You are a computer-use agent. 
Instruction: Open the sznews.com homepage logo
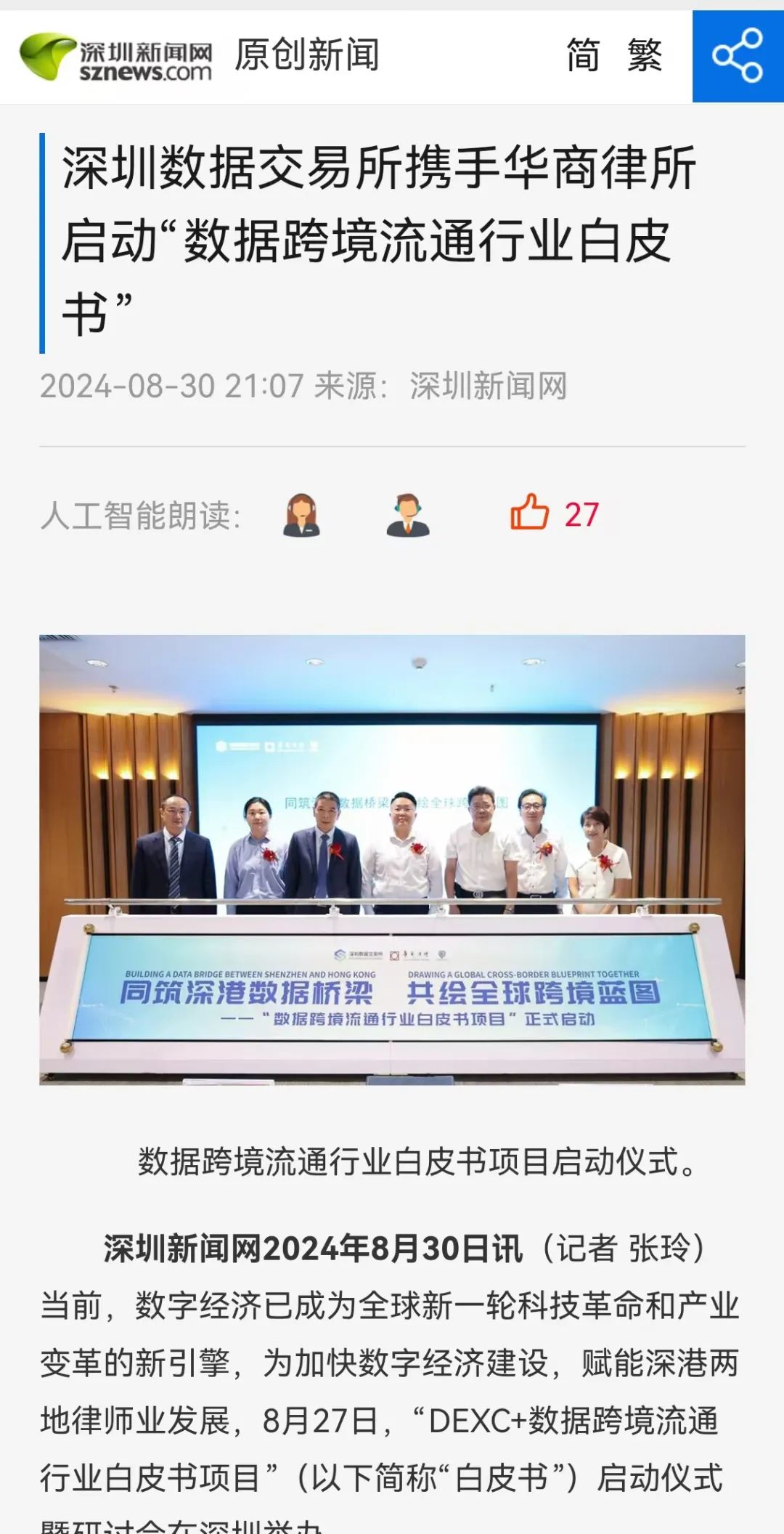coord(116,57)
